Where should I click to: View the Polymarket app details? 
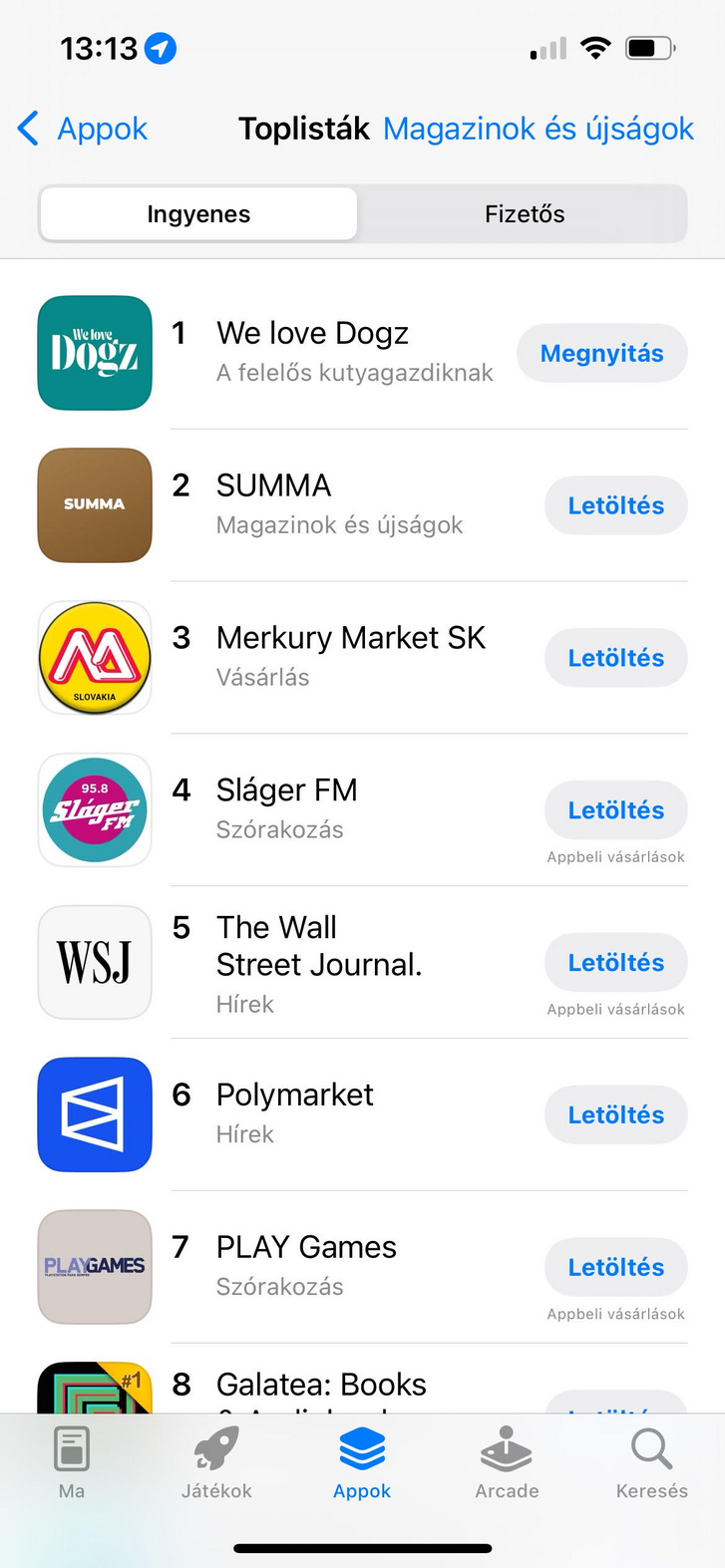click(294, 1096)
